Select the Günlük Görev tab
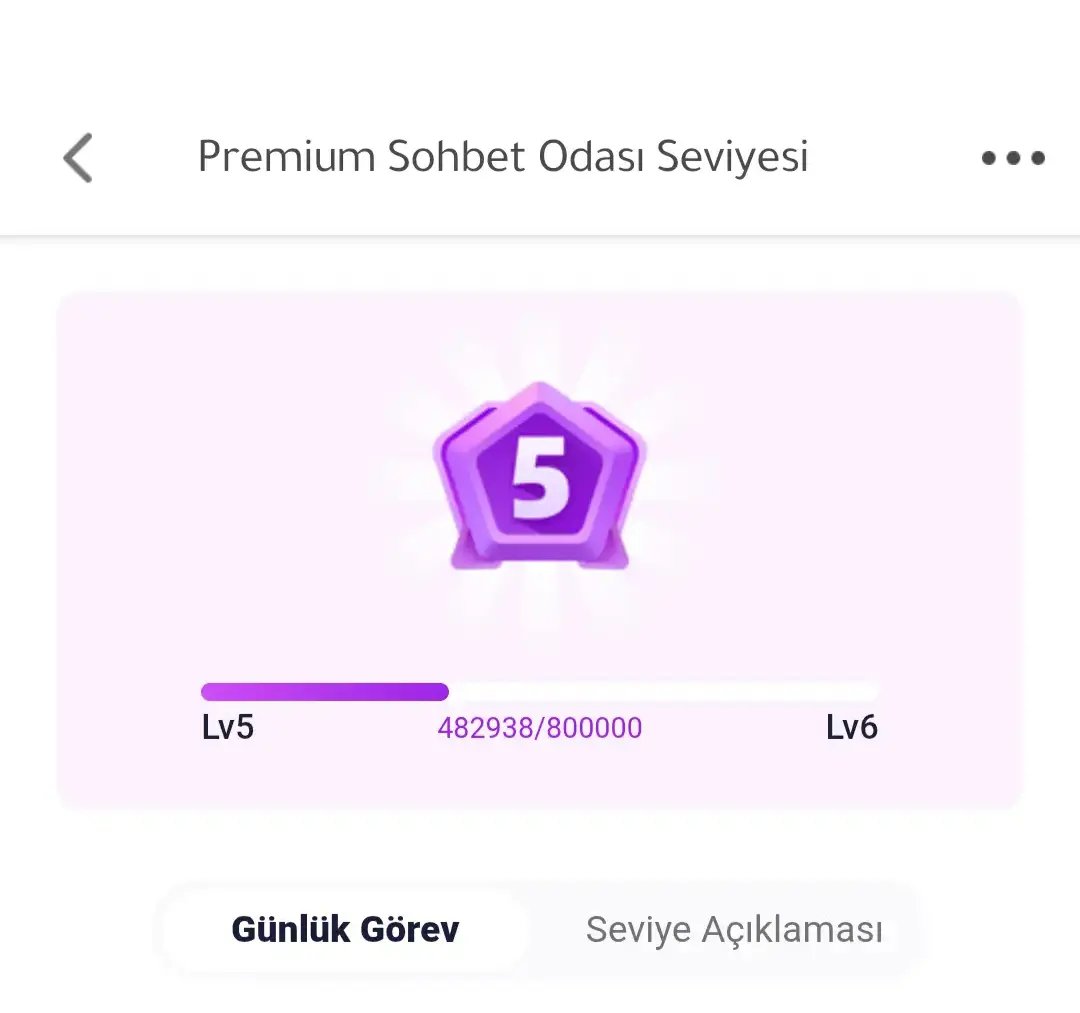This screenshot has width=1080, height=1013. pos(345,930)
